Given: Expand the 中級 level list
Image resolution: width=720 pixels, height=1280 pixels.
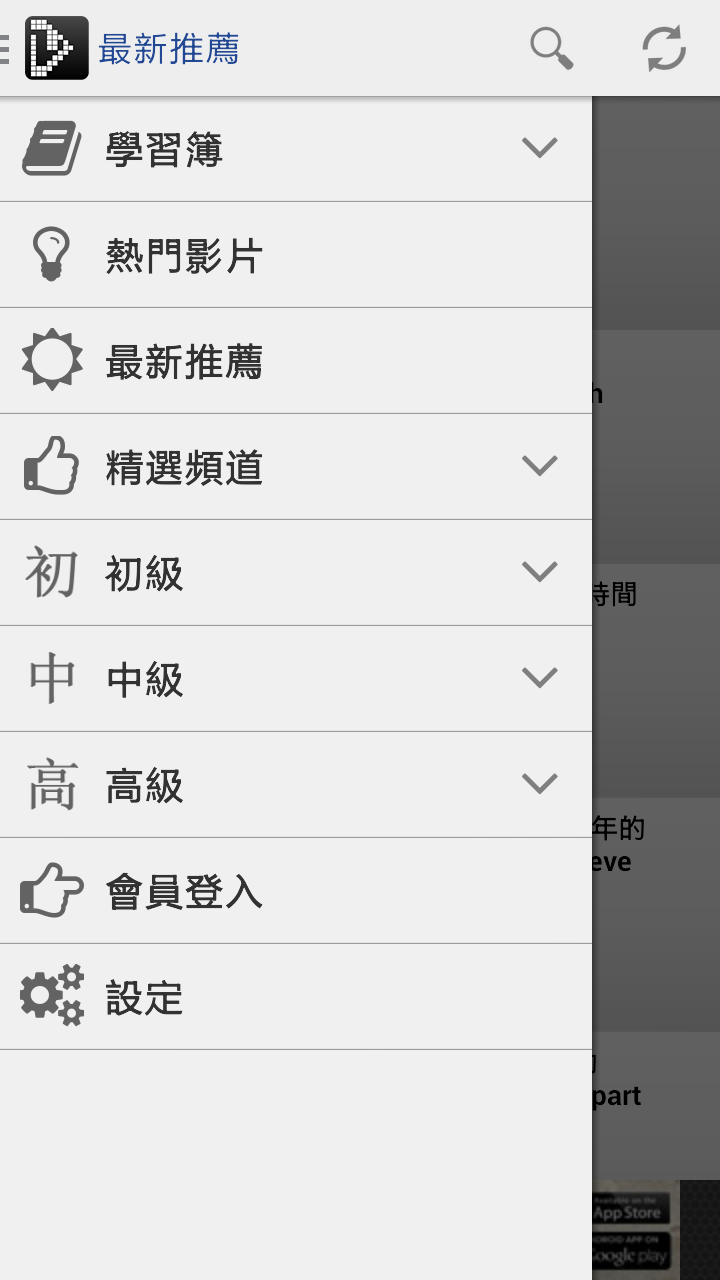Looking at the screenshot, I should [539, 678].
